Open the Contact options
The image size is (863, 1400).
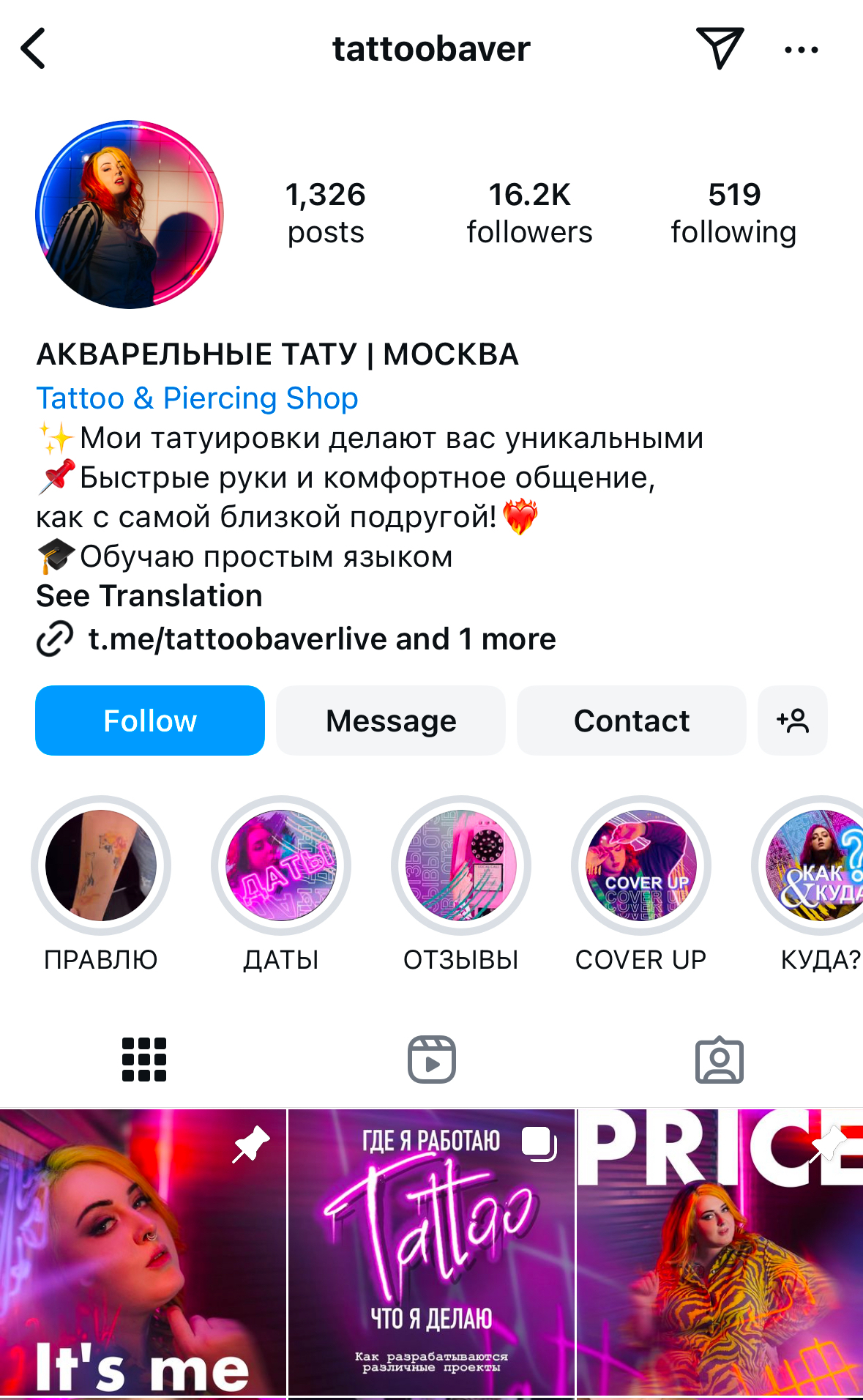(x=631, y=721)
